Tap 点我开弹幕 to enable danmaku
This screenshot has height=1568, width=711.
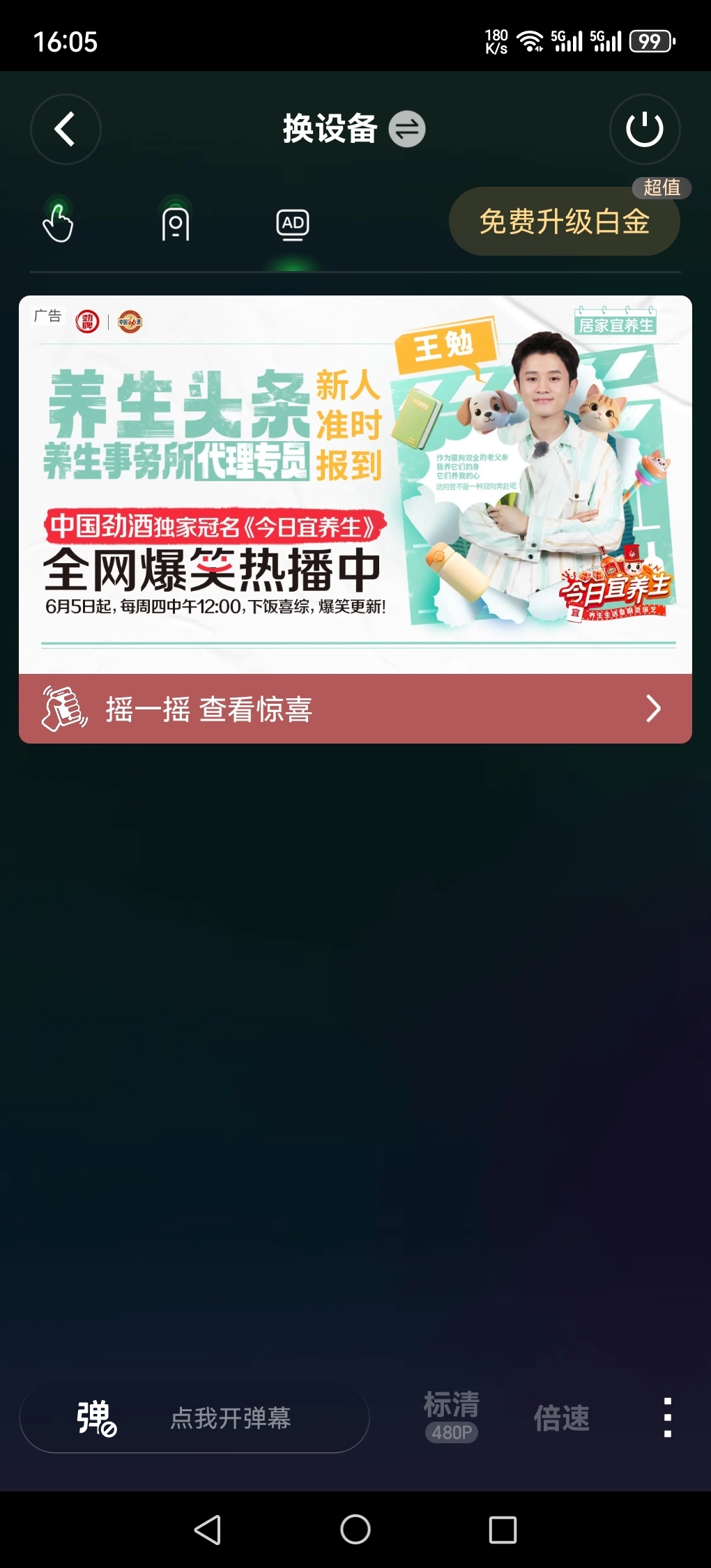pos(231,1418)
